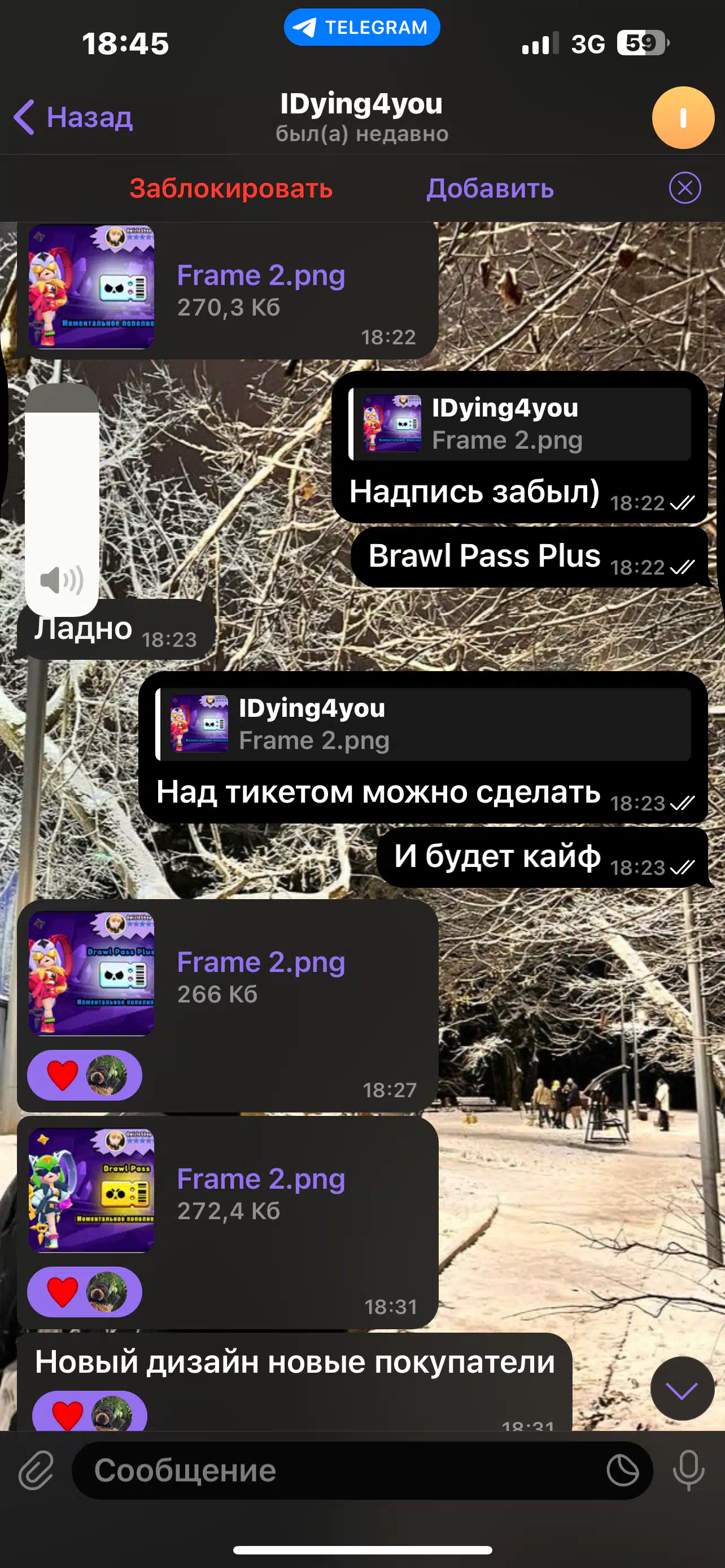Tap the heart reaction on the 18:27 file
The height and width of the screenshot is (1568, 725).
[x=63, y=1075]
